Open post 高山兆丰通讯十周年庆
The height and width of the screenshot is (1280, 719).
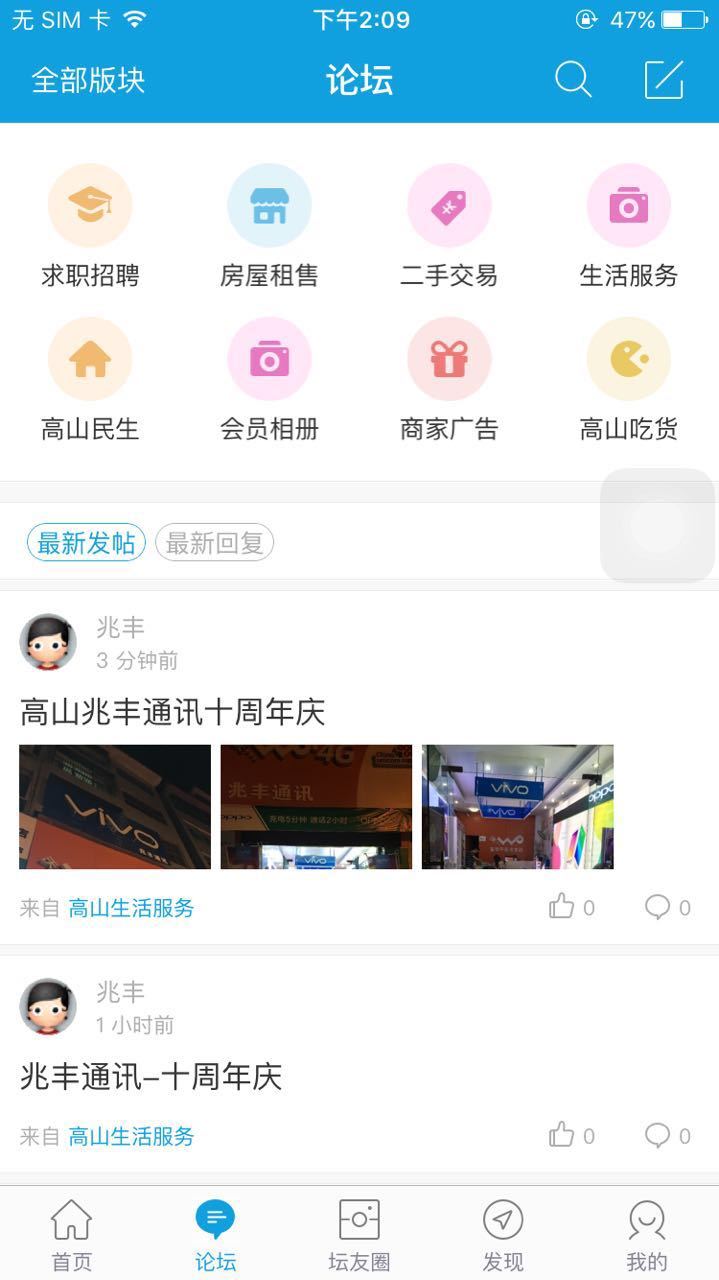pos(173,713)
